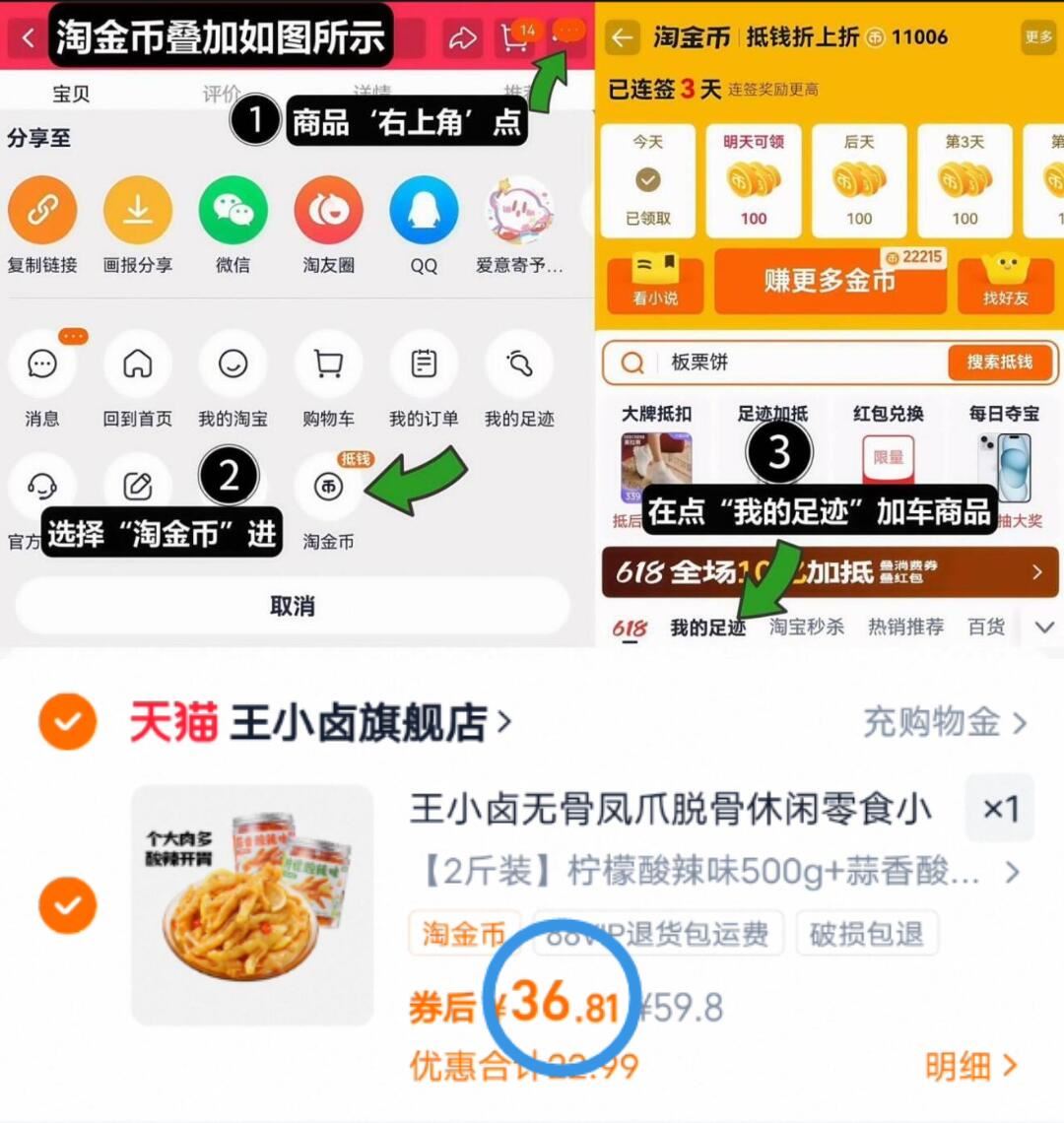The height and width of the screenshot is (1123, 1064).
Task: Open the 购物车 shopping cart icon
Action: pos(328,364)
